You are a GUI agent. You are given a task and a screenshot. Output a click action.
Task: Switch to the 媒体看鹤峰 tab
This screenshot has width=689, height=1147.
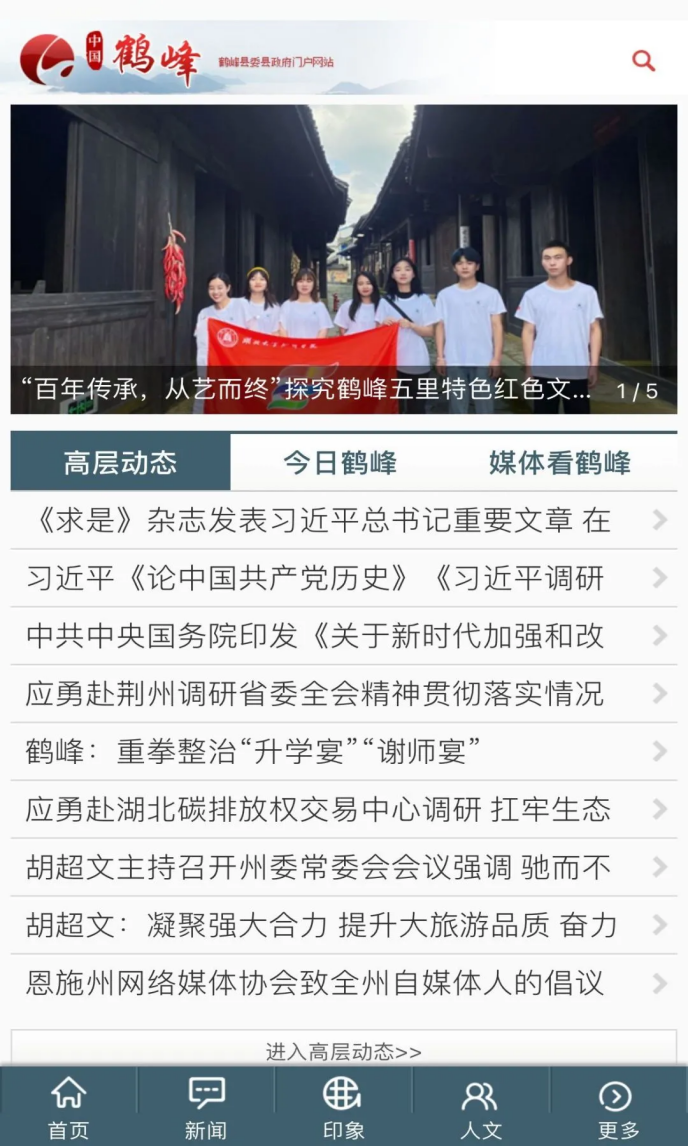[x=559, y=462]
